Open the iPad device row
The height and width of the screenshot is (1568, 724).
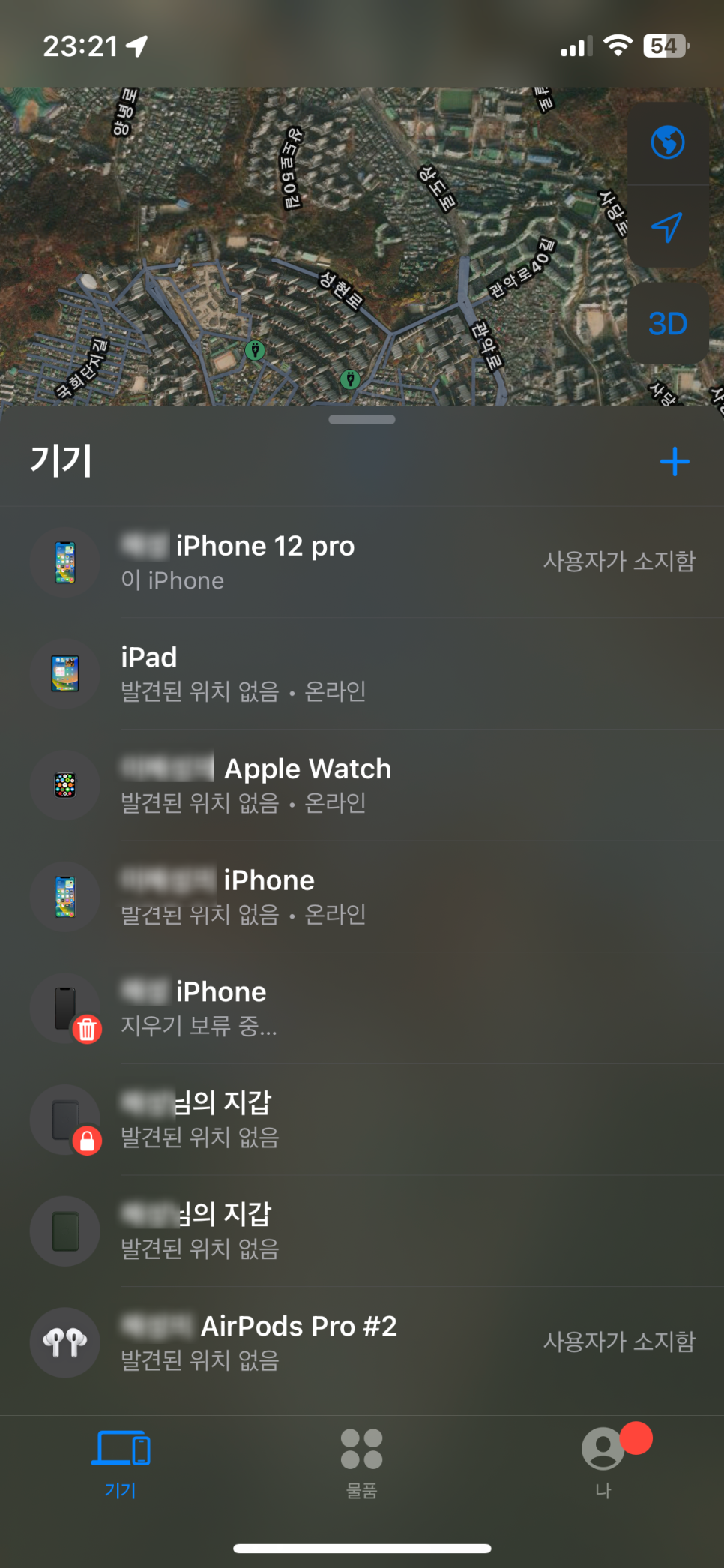[362, 673]
